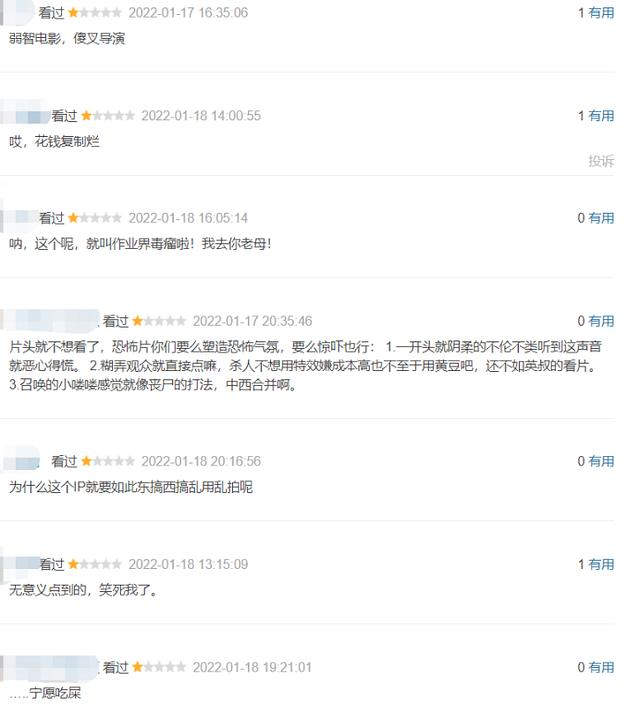Mark the 作业界毒瘤 comment as 有用
The image size is (640, 705).
(601, 218)
